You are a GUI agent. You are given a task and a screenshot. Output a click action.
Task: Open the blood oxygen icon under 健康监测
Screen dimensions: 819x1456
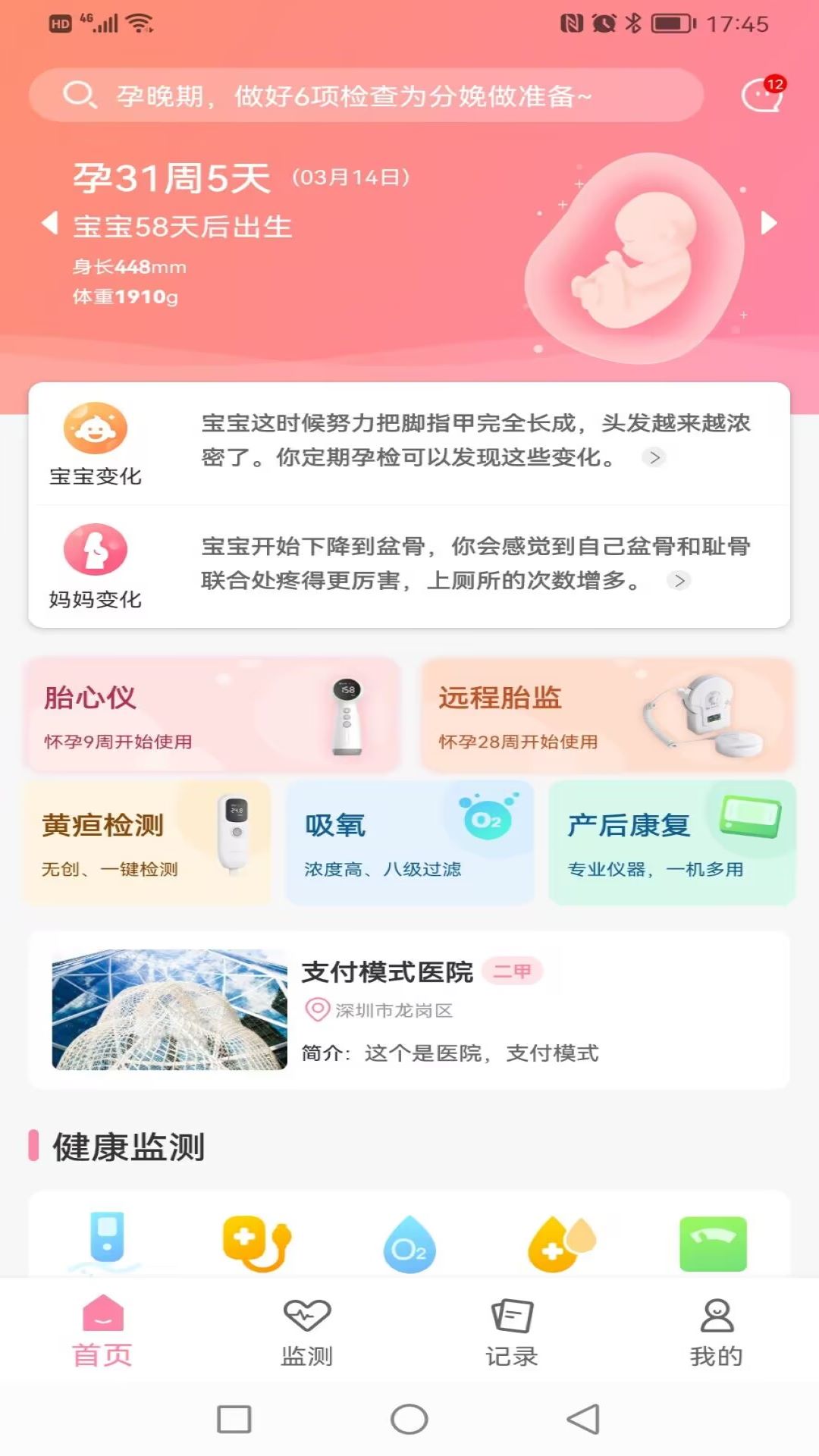(x=409, y=1244)
